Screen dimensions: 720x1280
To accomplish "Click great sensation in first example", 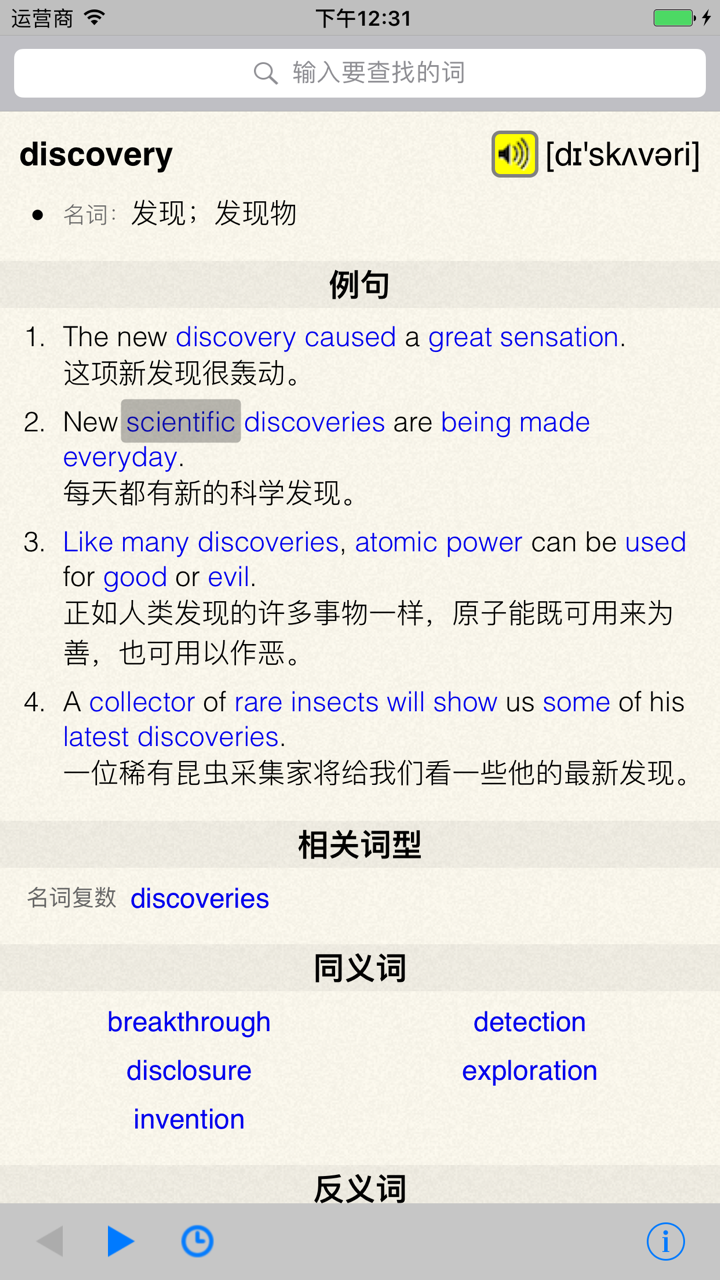I will (521, 337).
